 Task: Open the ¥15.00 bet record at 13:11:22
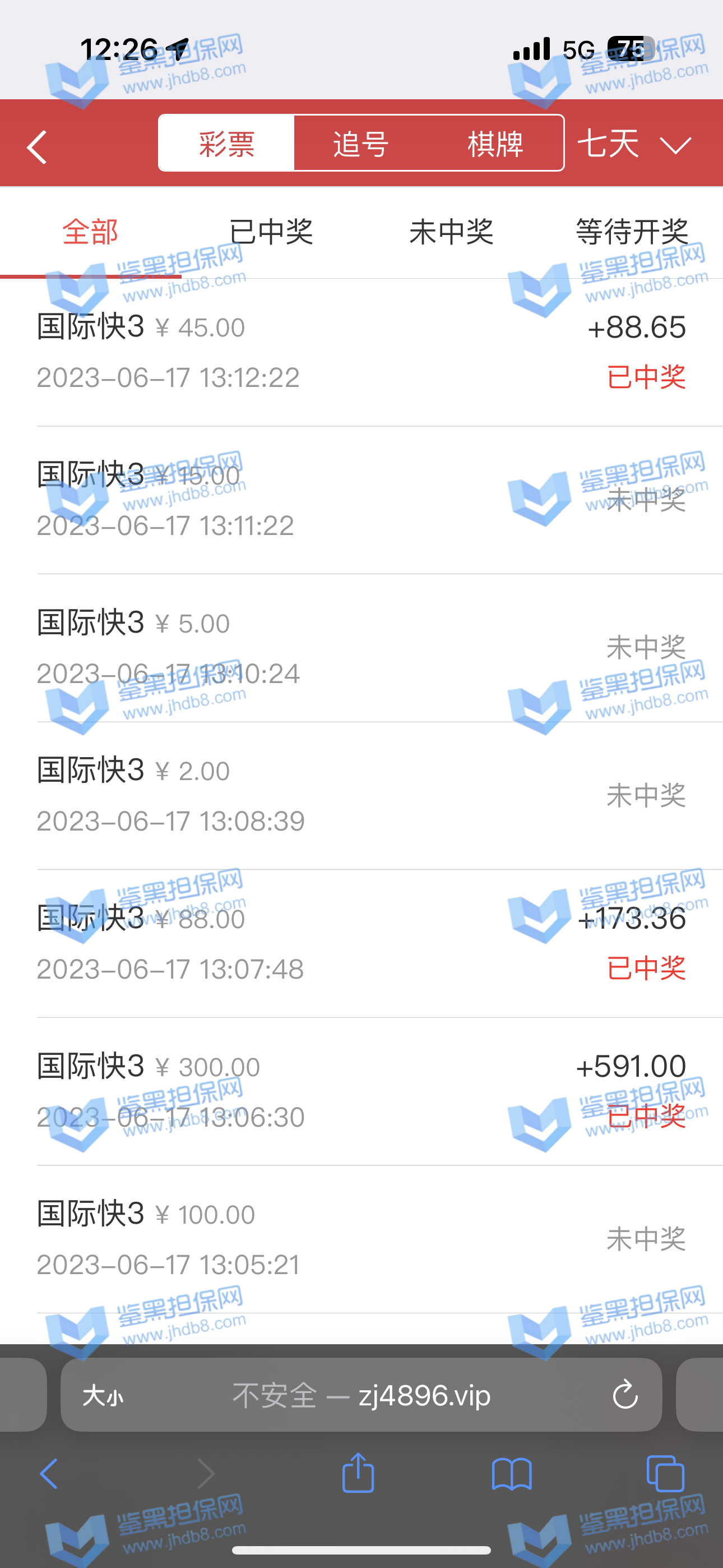click(x=361, y=500)
